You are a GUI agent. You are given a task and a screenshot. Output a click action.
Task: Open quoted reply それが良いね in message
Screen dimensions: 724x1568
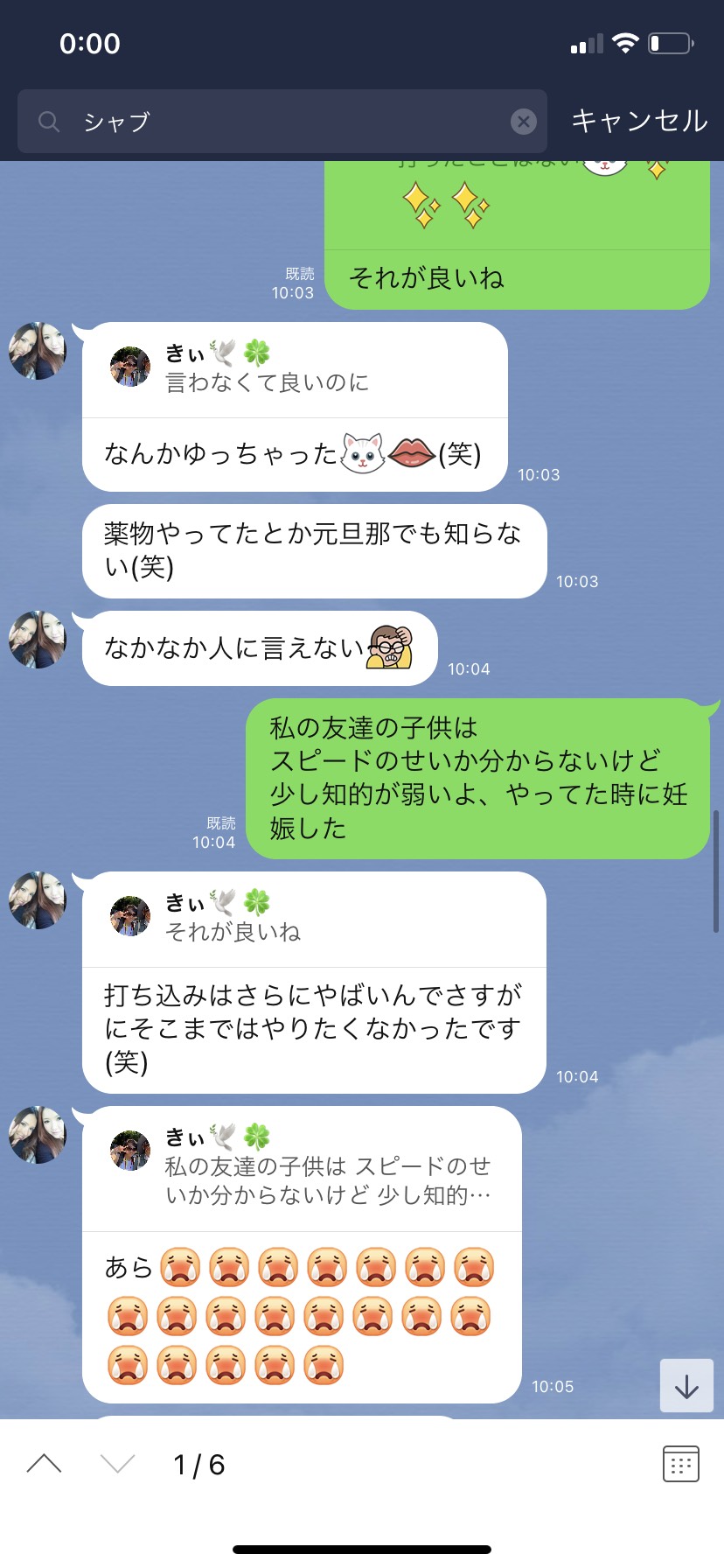pos(313,919)
